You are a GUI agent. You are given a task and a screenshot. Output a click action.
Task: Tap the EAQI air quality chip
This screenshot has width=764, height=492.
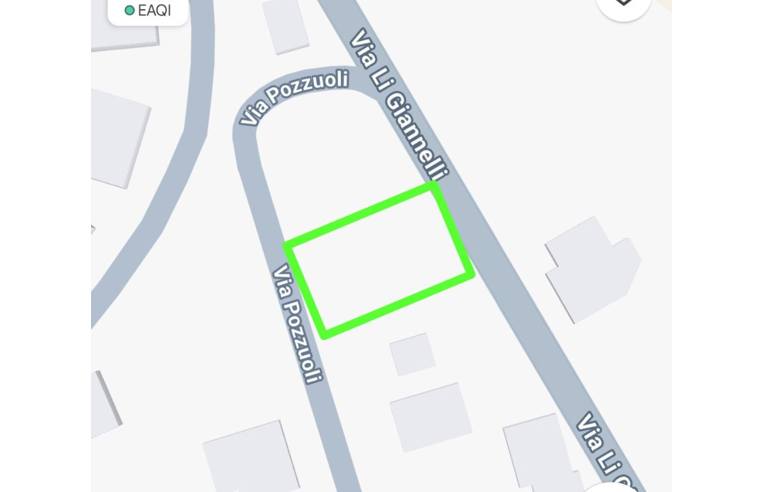point(148,10)
